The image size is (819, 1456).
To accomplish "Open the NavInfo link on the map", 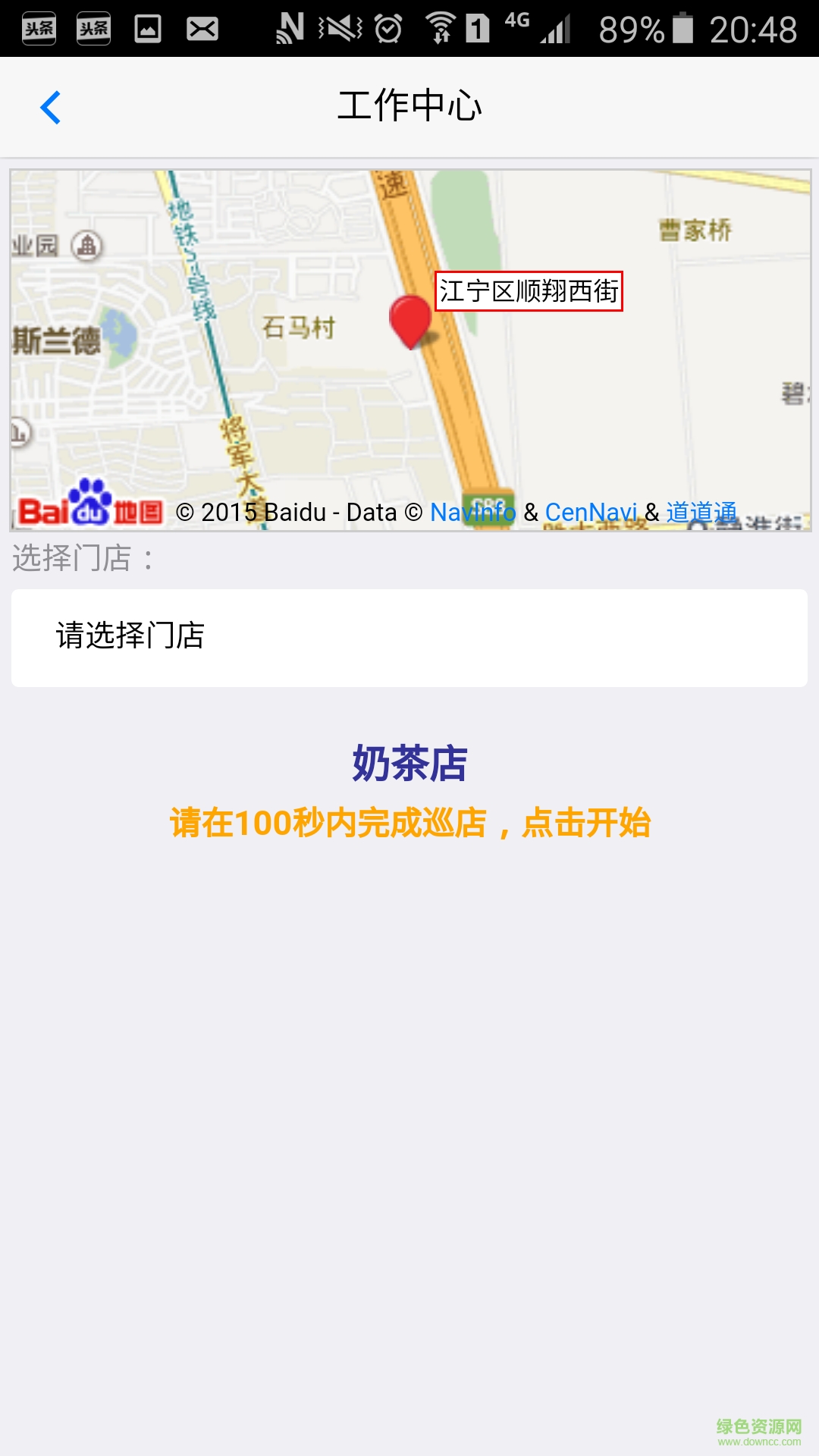I will coord(472,513).
